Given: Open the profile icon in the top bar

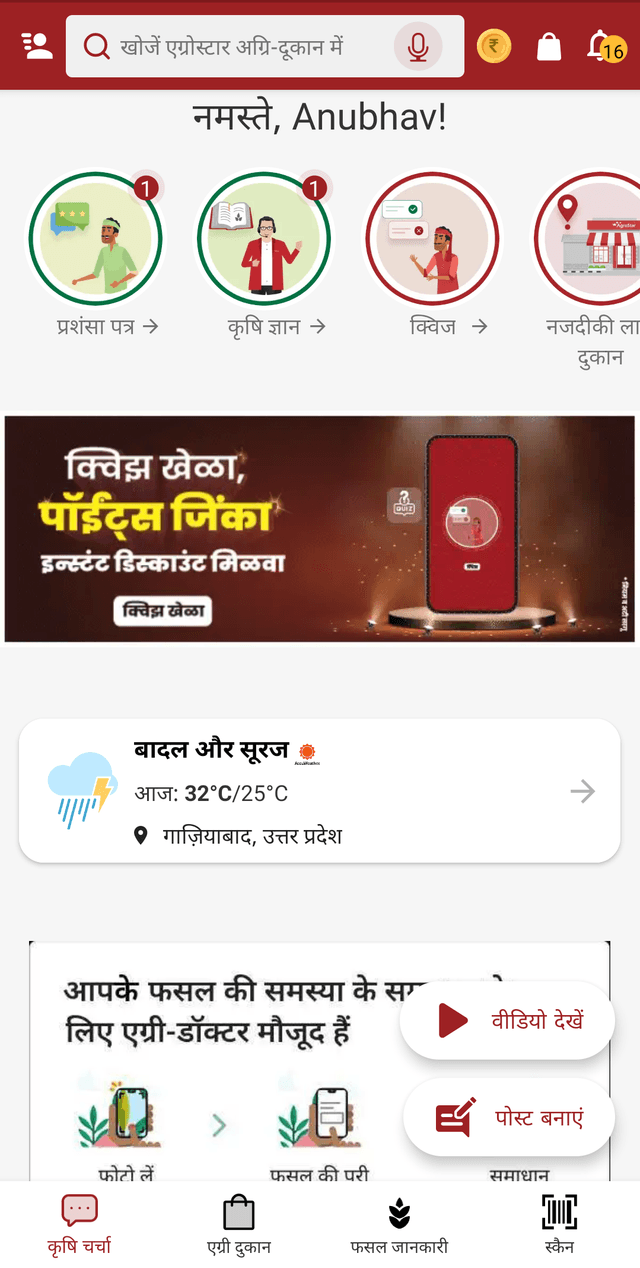Looking at the screenshot, I should [x=37, y=46].
